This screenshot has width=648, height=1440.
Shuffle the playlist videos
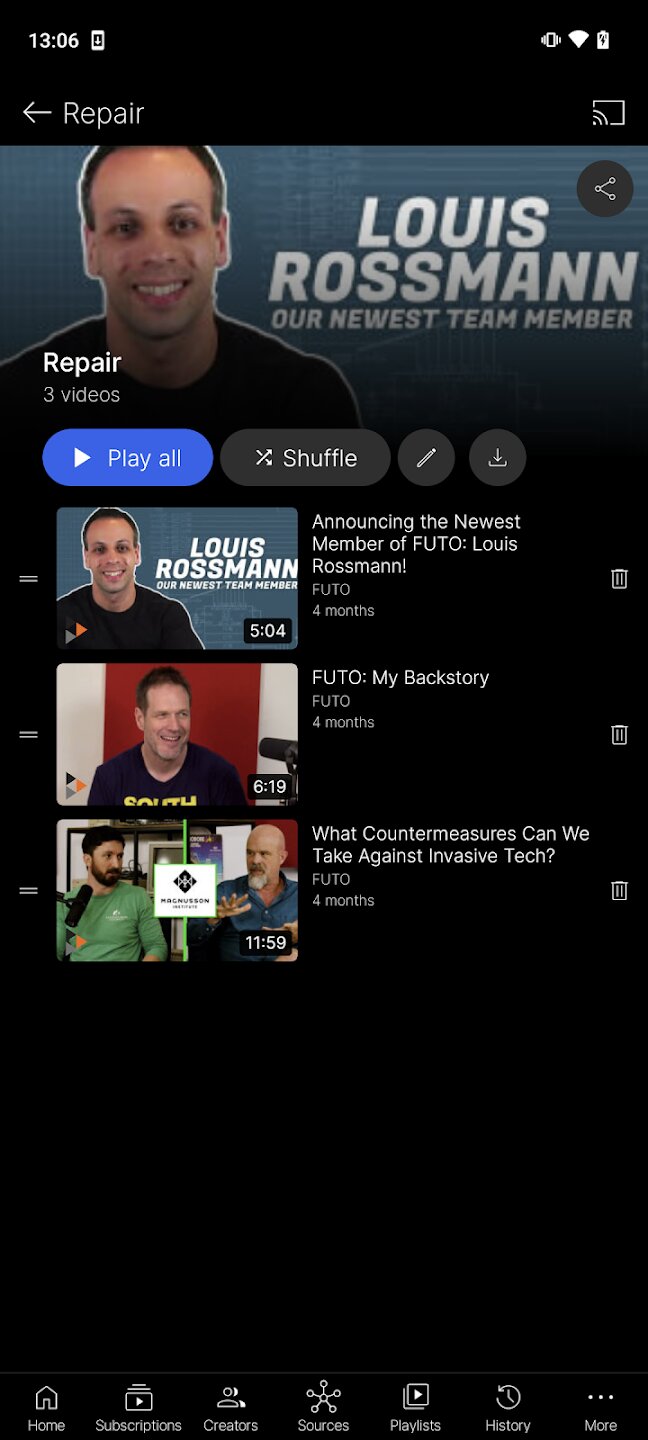tap(305, 458)
